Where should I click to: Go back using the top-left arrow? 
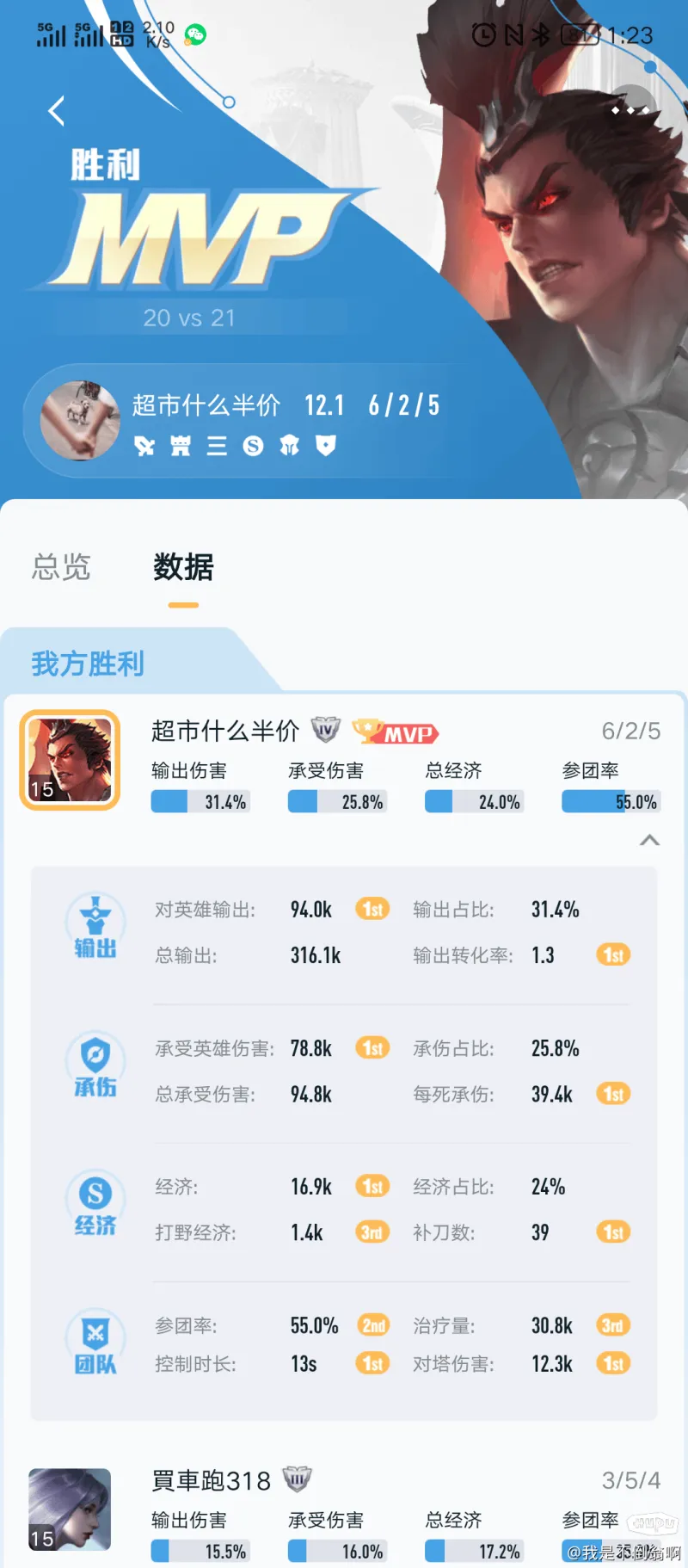coord(57,111)
